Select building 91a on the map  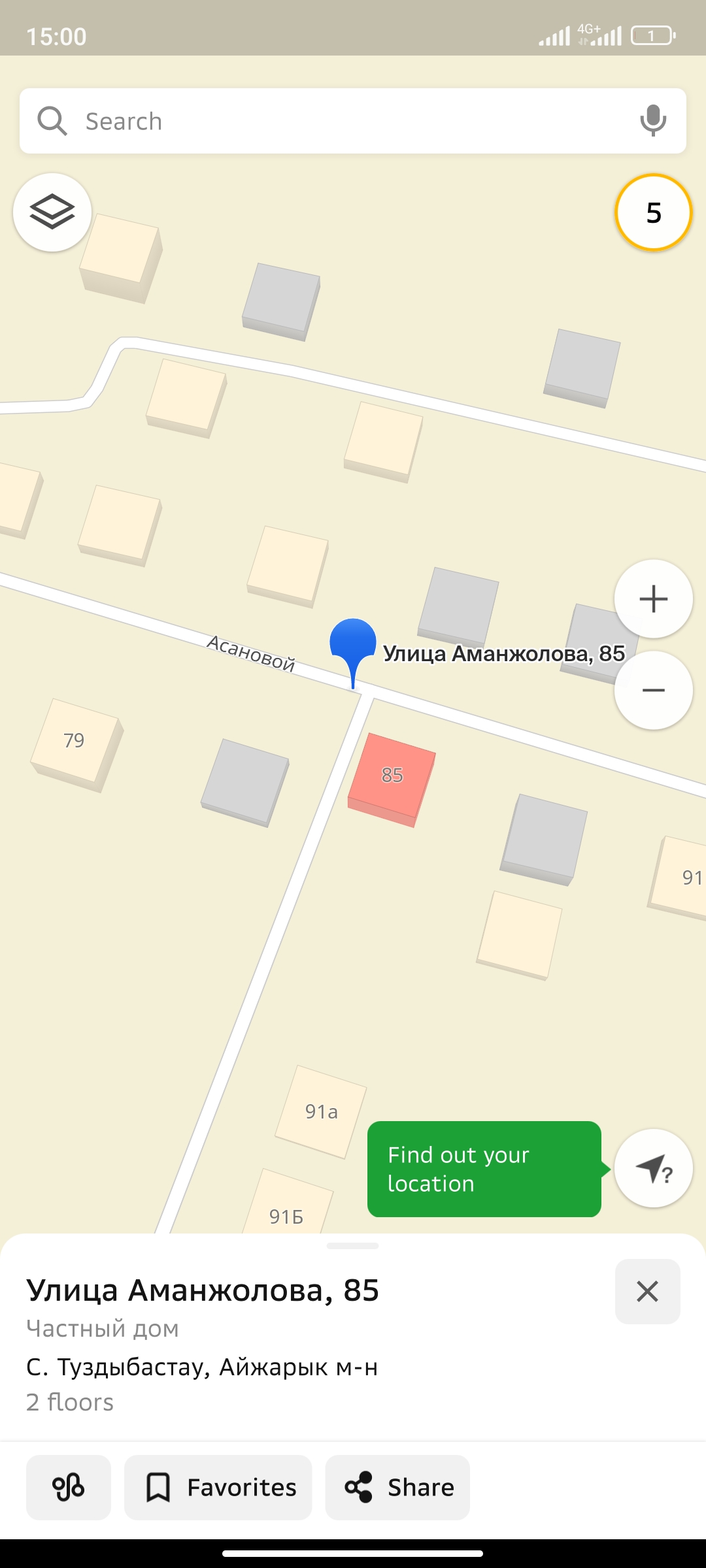(x=321, y=1112)
